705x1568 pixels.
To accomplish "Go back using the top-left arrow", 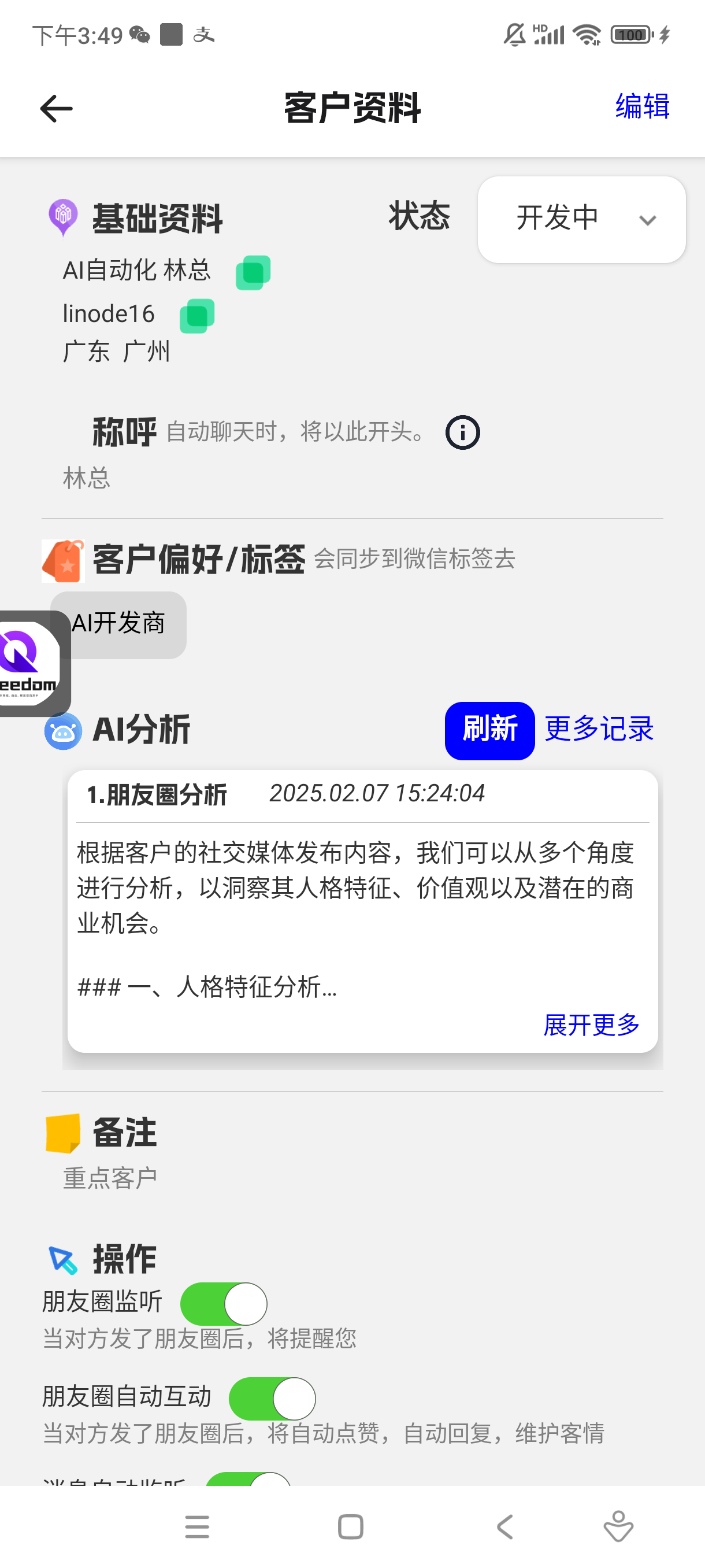I will point(56,109).
